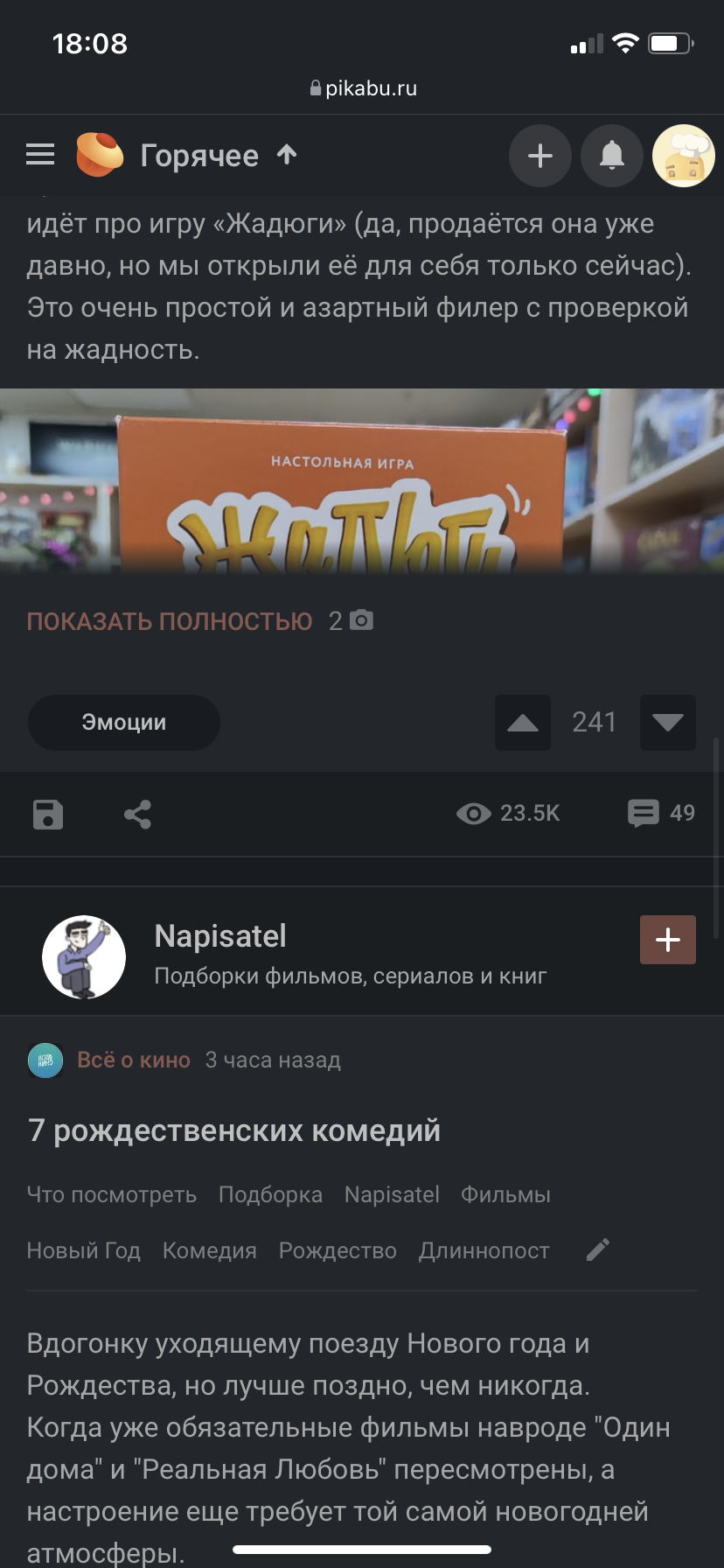This screenshot has height=1568, width=724.
Task: Open Napisatel's profile
Action: [x=220, y=937]
